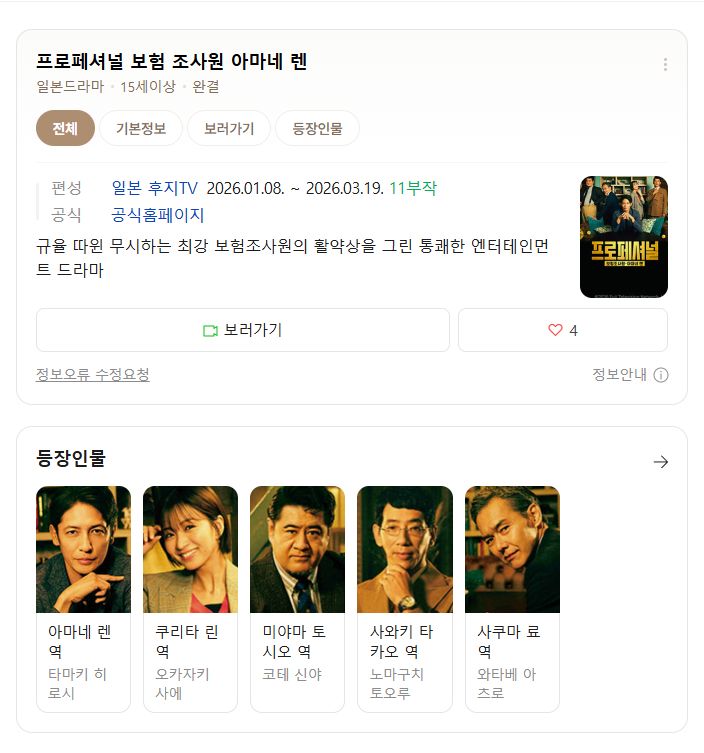
Task: Open the 쿠리타 린 character card
Action: coord(190,598)
